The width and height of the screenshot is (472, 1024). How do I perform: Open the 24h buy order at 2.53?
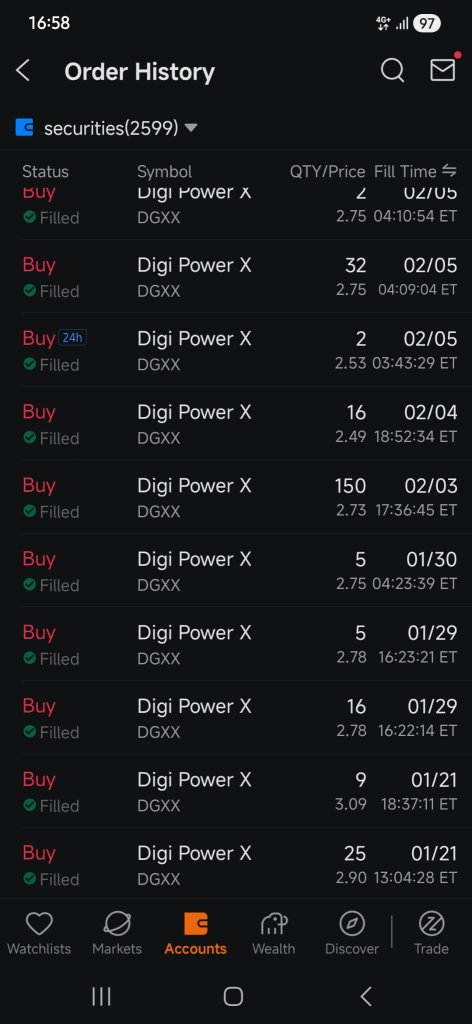pos(236,350)
